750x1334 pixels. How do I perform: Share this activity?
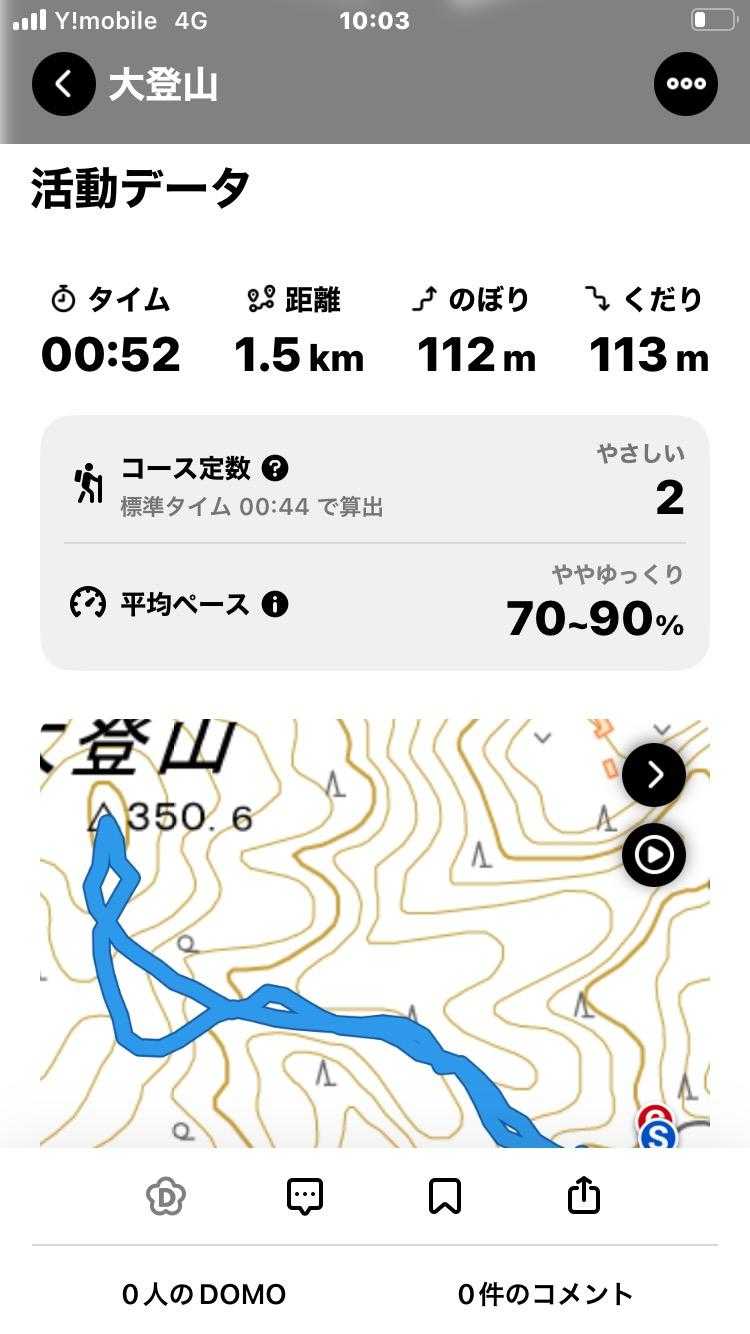pyautogui.click(x=584, y=1196)
